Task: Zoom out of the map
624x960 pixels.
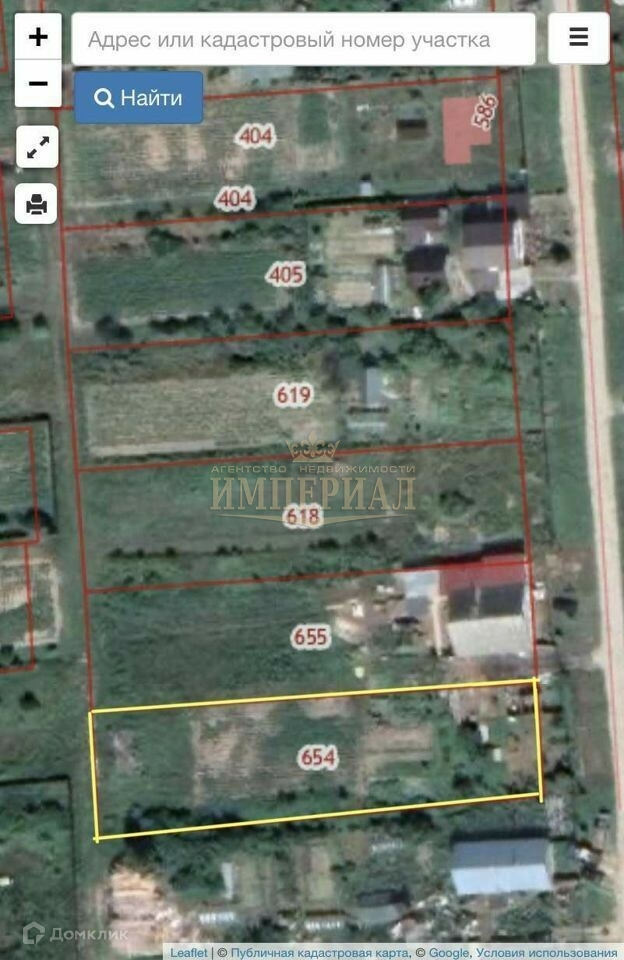Action: 38,83
